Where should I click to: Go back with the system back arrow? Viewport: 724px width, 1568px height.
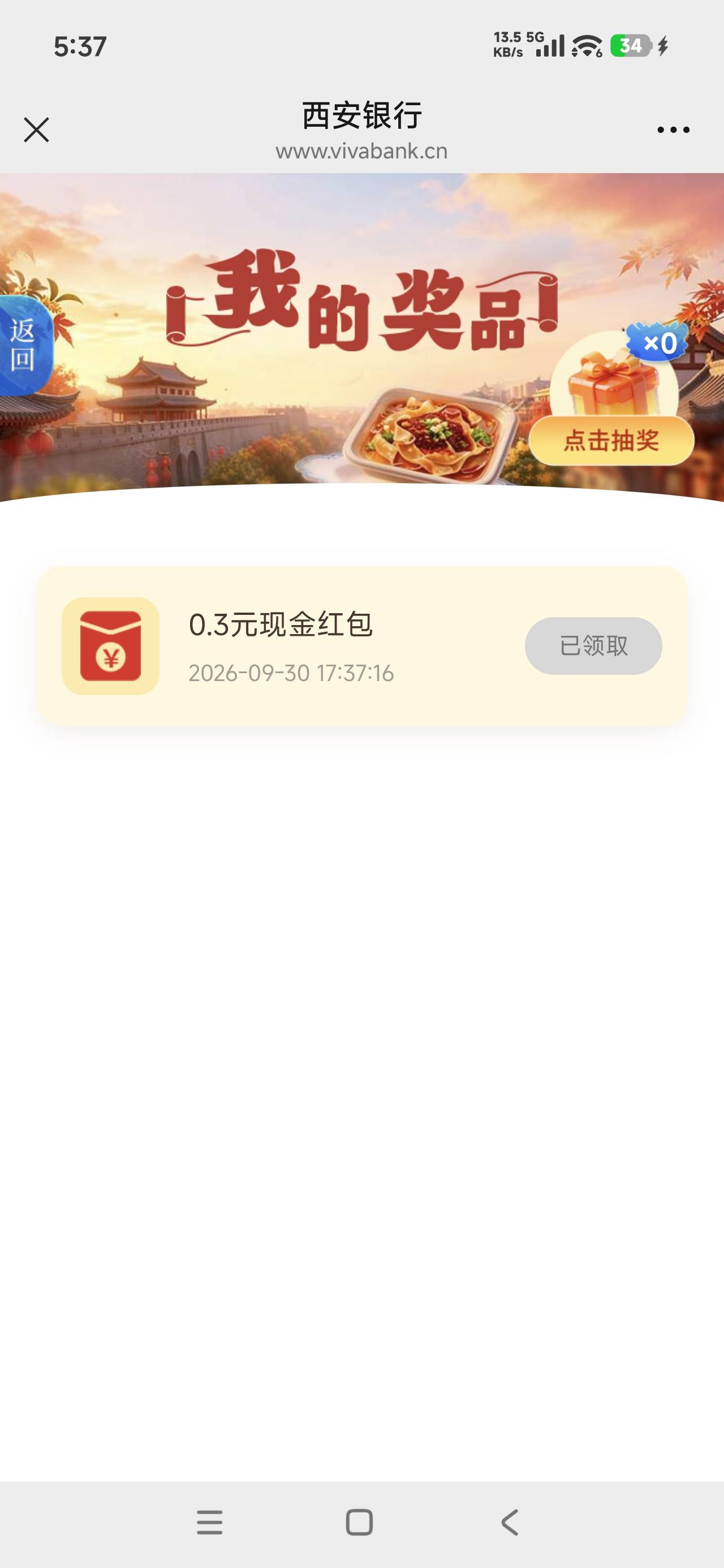click(510, 1522)
